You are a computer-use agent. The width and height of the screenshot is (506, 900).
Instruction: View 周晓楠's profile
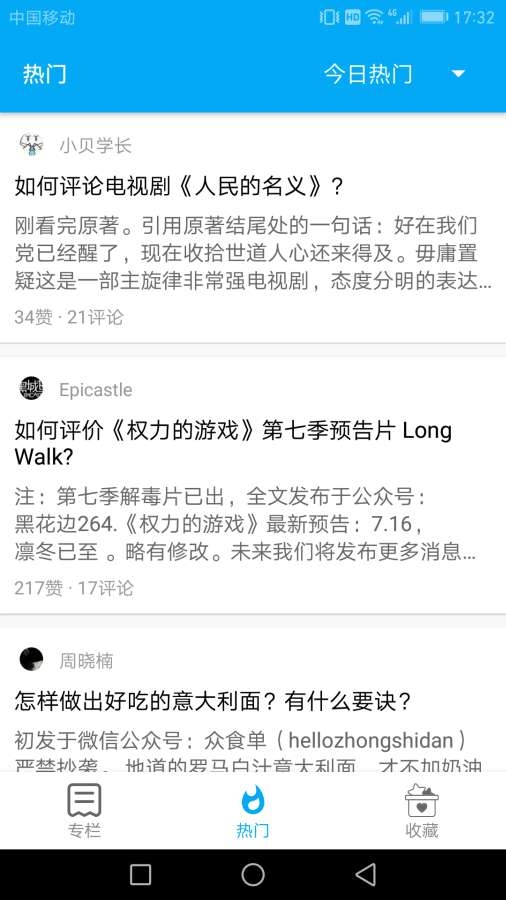tap(86, 661)
